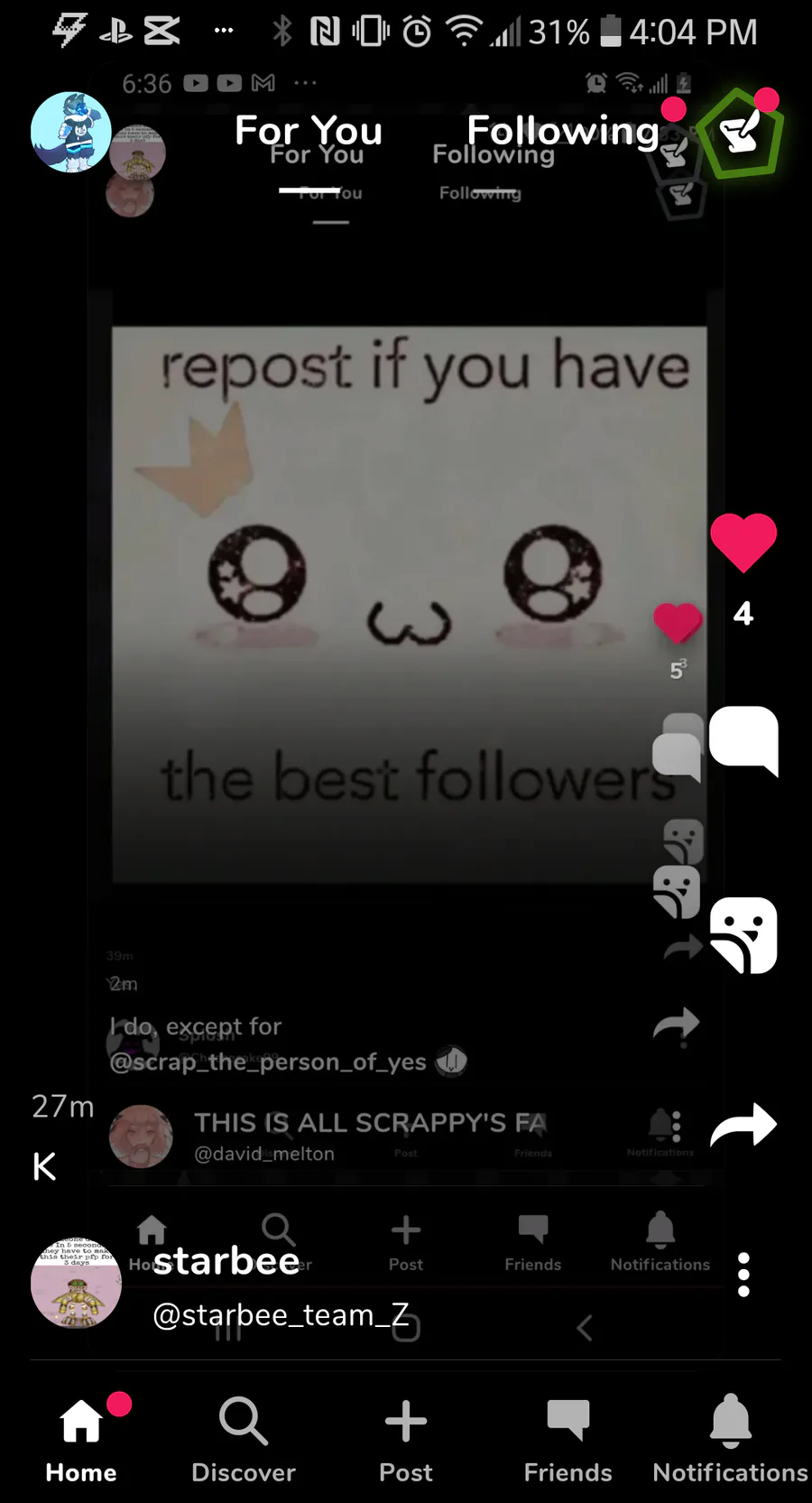Open starbee's profile picture
The width and height of the screenshot is (812, 1503).
point(76,1283)
